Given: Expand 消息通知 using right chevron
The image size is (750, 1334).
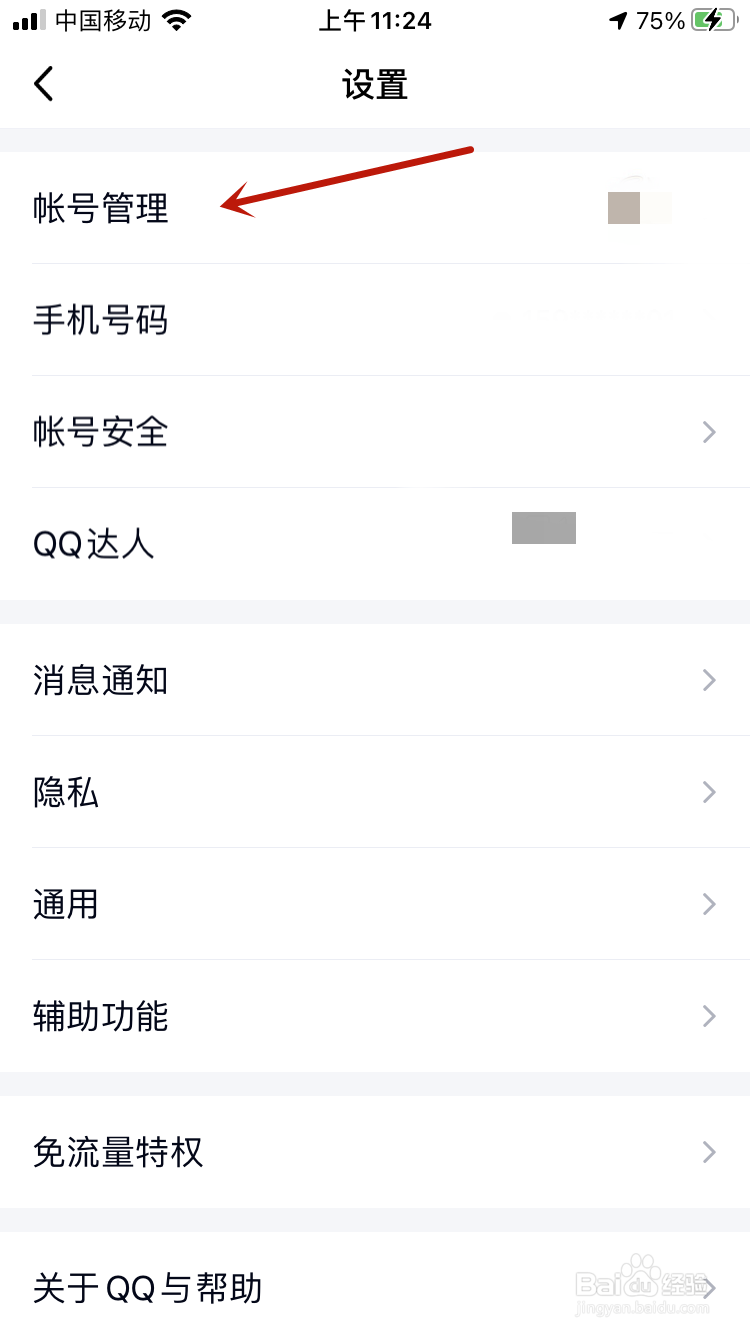Looking at the screenshot, I should [x=709, y=681].
